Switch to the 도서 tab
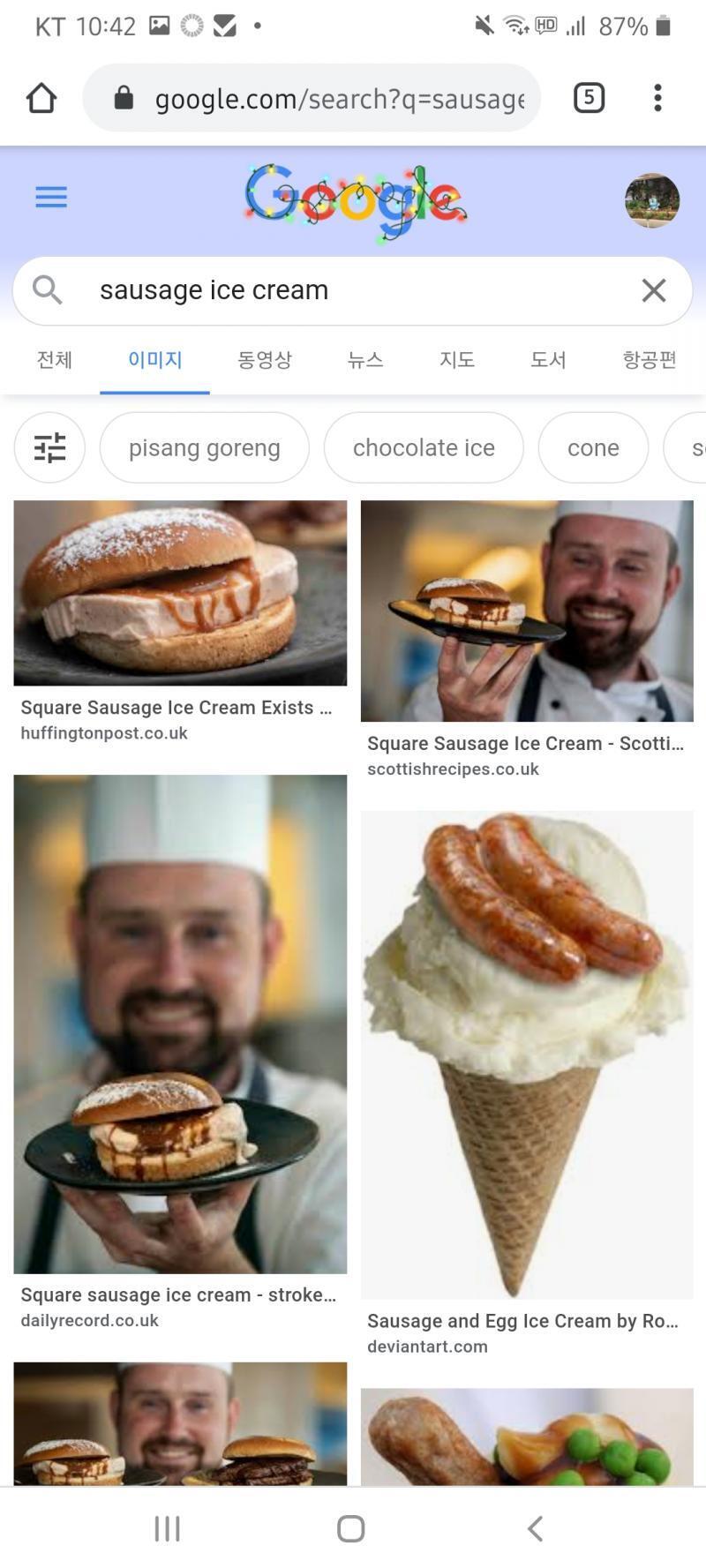706x1568 pixels. (548, 359)
